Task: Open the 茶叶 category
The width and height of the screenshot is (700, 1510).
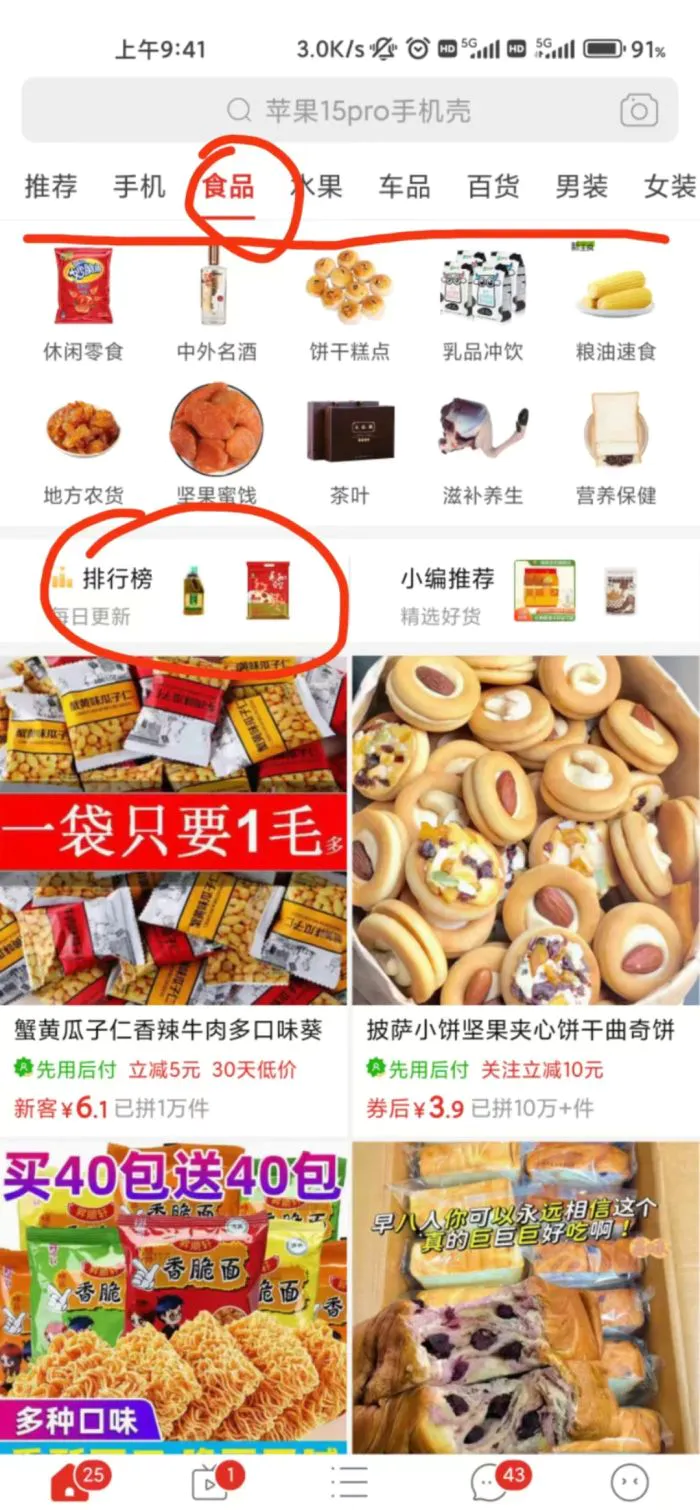Action: (349, 445)
